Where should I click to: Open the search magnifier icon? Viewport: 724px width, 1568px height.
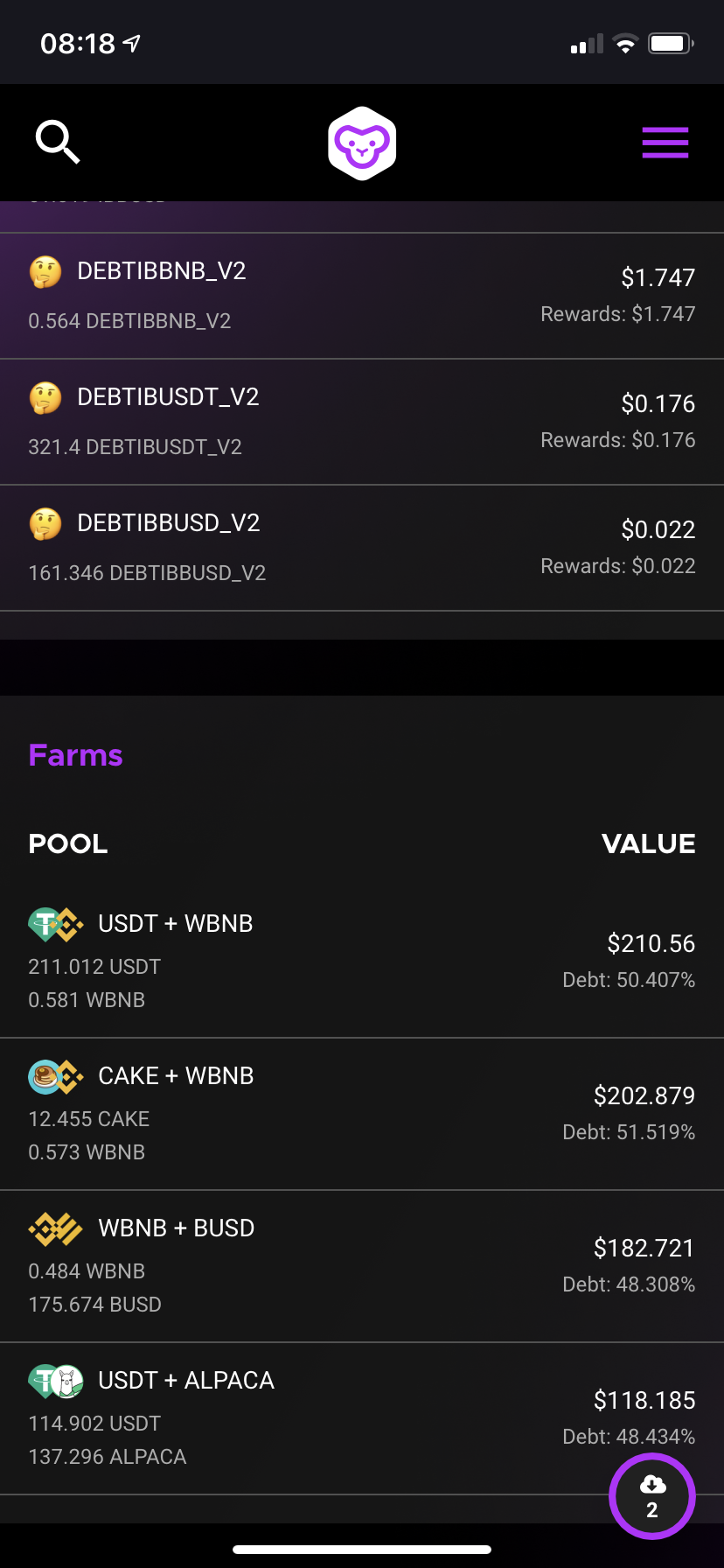pos(58,143)
